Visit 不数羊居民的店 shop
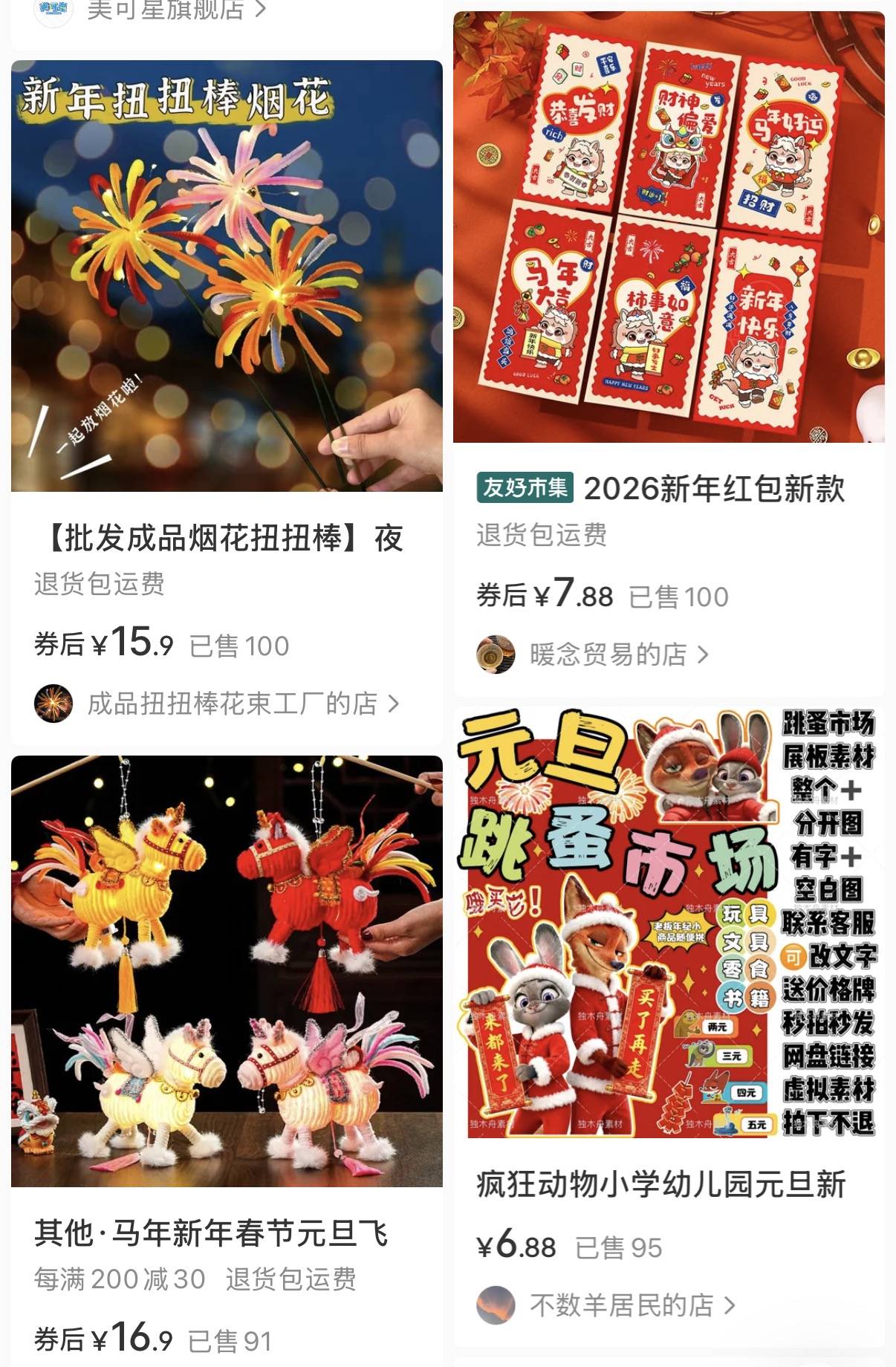 [621, 1305]
